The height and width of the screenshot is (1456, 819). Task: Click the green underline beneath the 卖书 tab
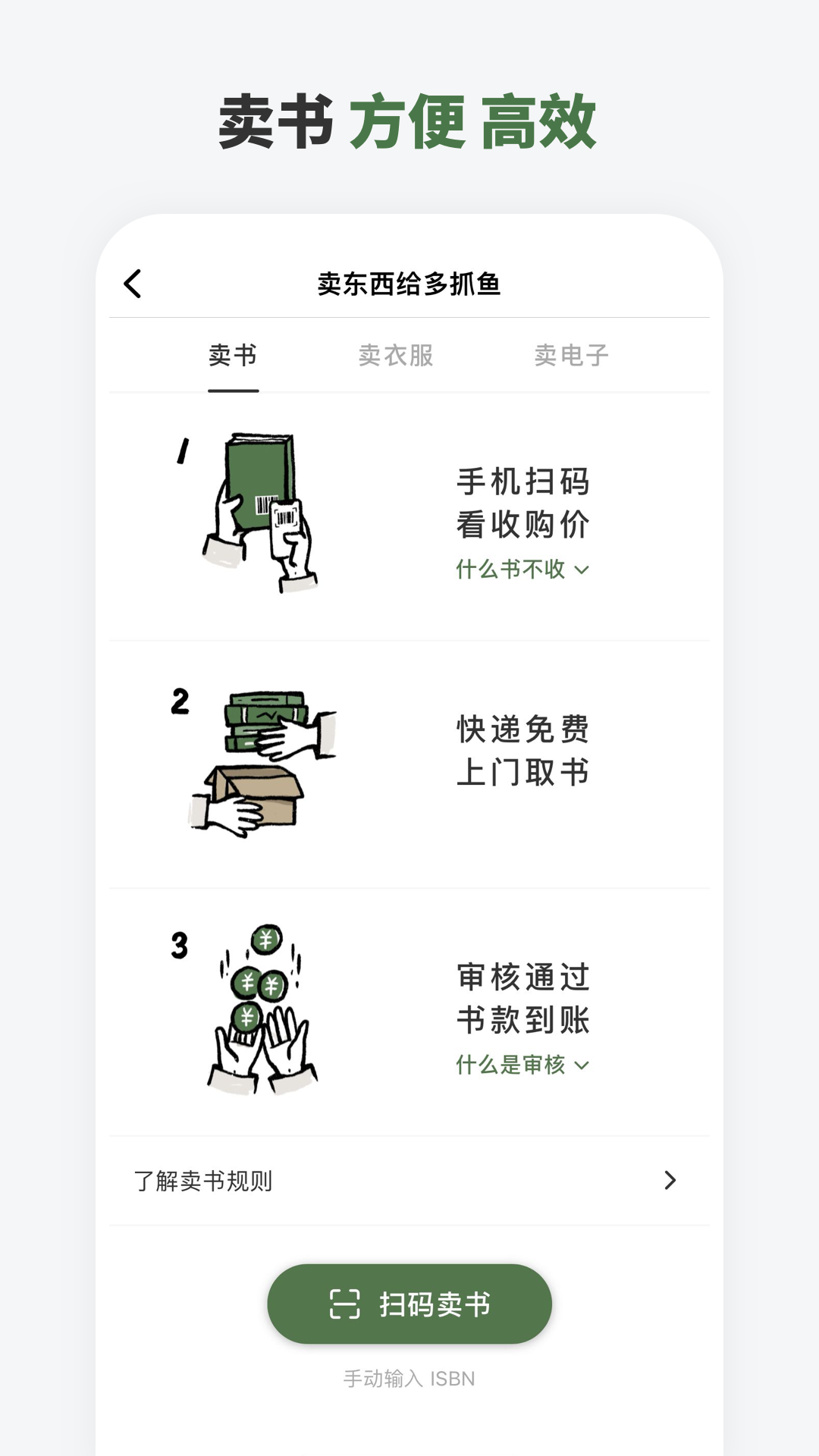tap(231, 389)
